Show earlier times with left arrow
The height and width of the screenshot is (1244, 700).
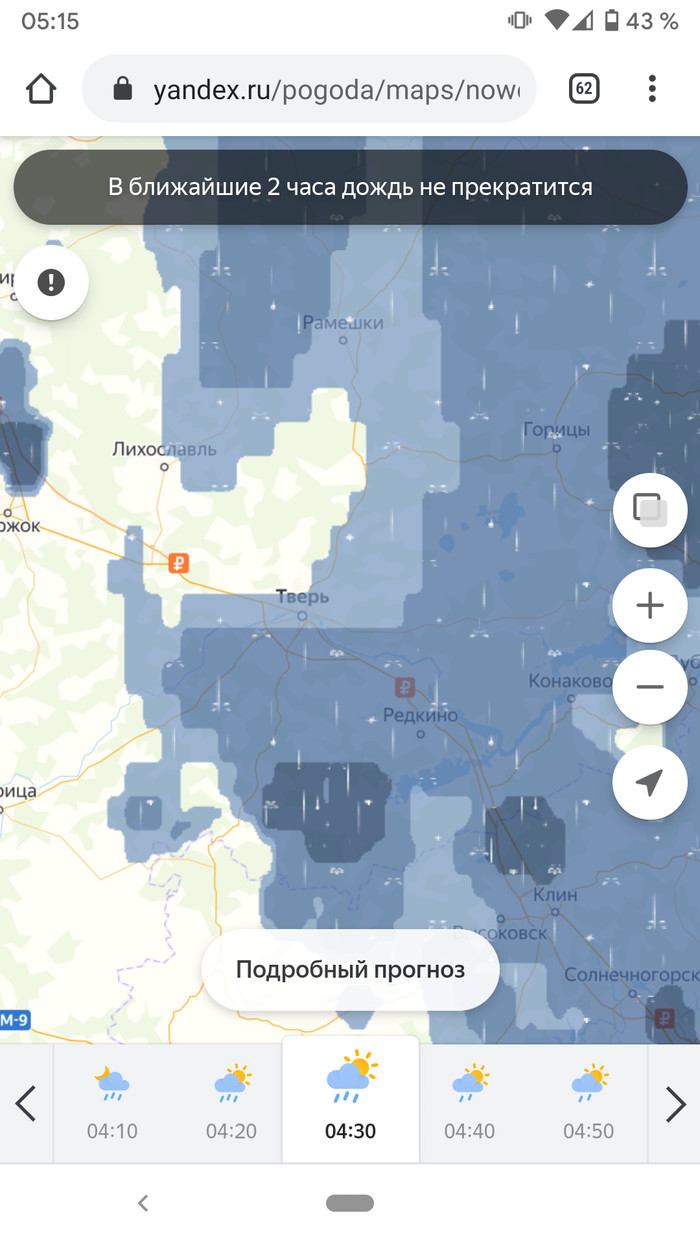click(x=26, y=1104)
